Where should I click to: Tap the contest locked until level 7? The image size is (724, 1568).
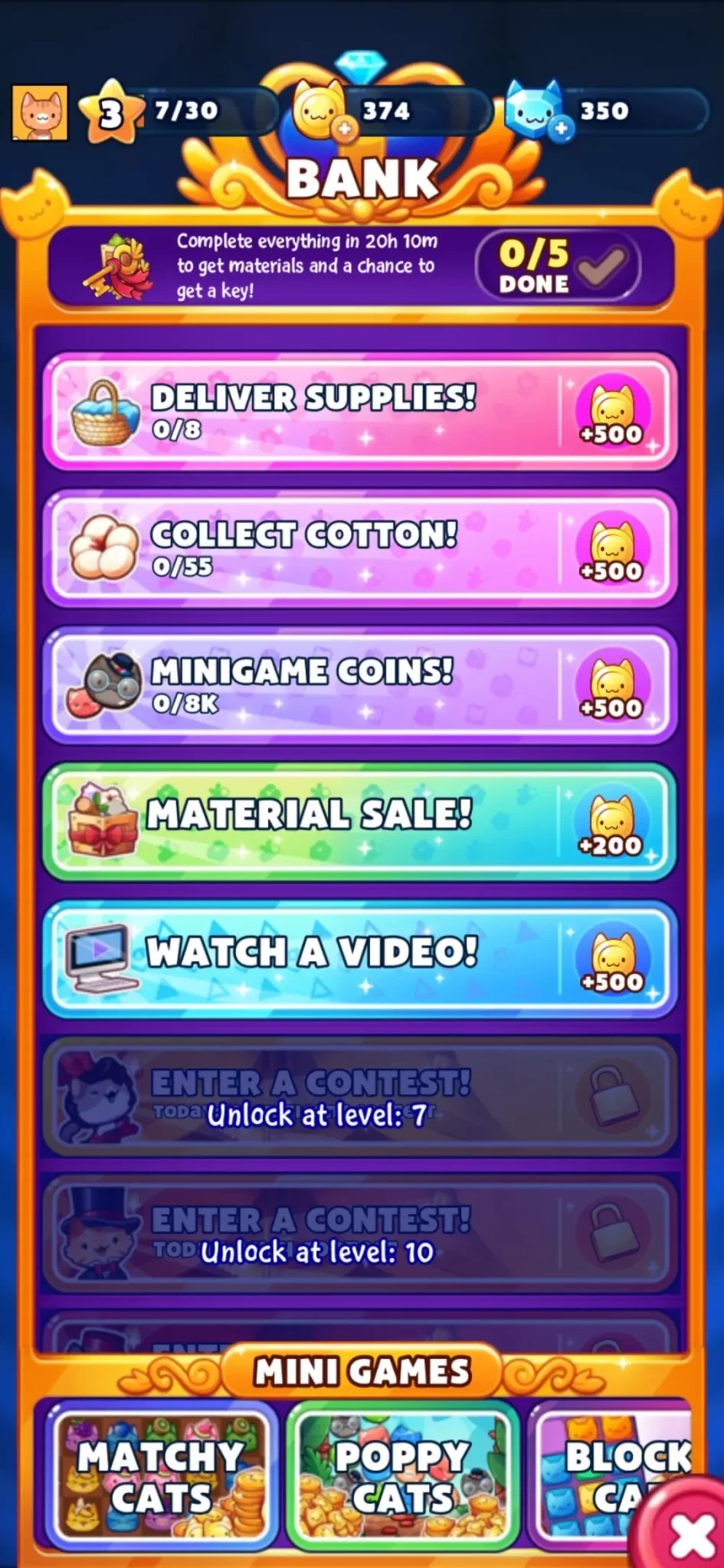[x=360, y=1096]
